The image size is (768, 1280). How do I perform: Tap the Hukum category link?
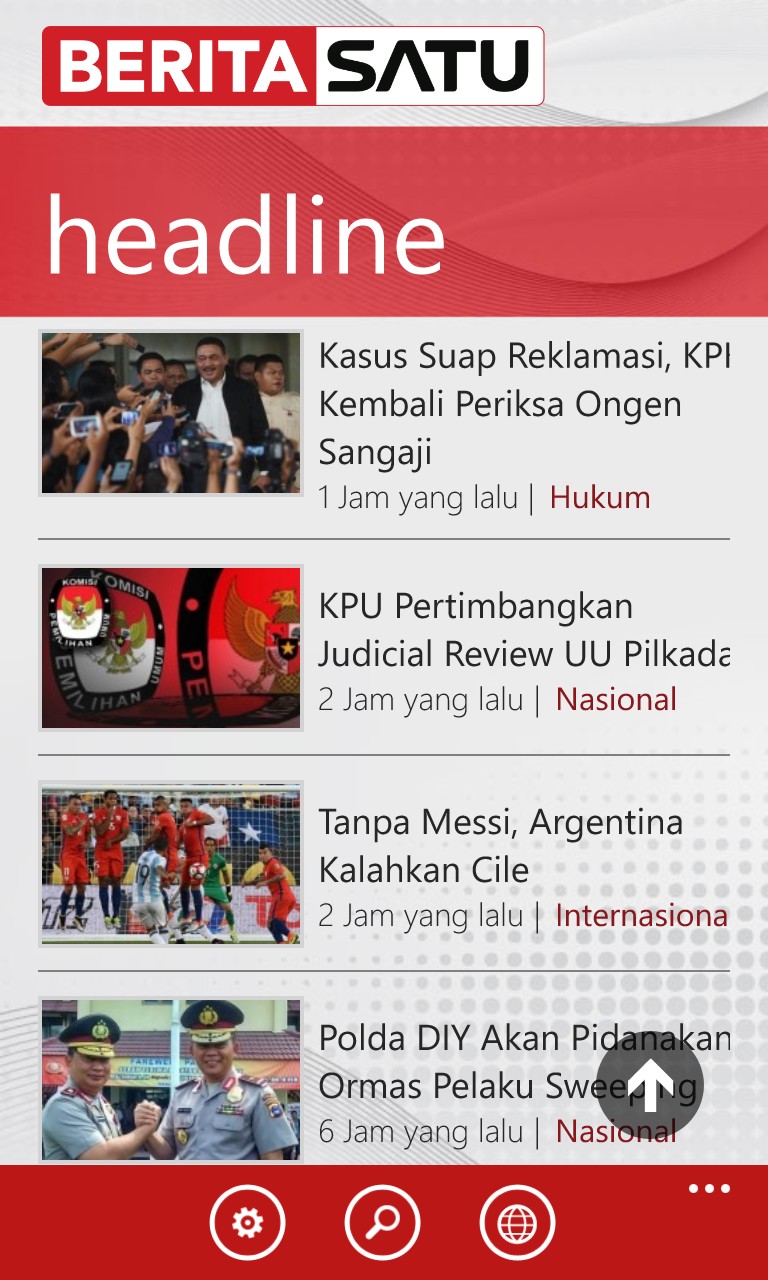pyautogui.click(x=600, y=497)
